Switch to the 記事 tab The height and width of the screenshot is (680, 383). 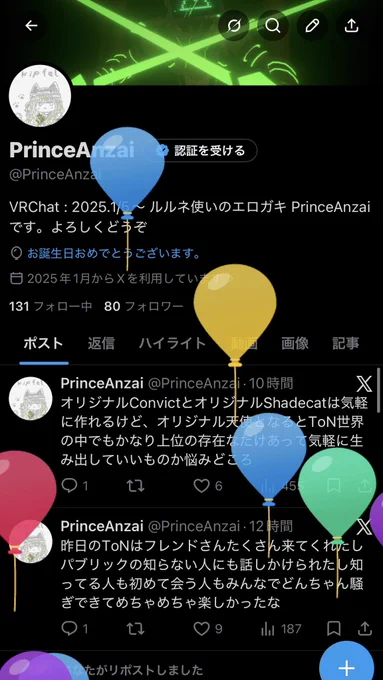tap(346, 343)
